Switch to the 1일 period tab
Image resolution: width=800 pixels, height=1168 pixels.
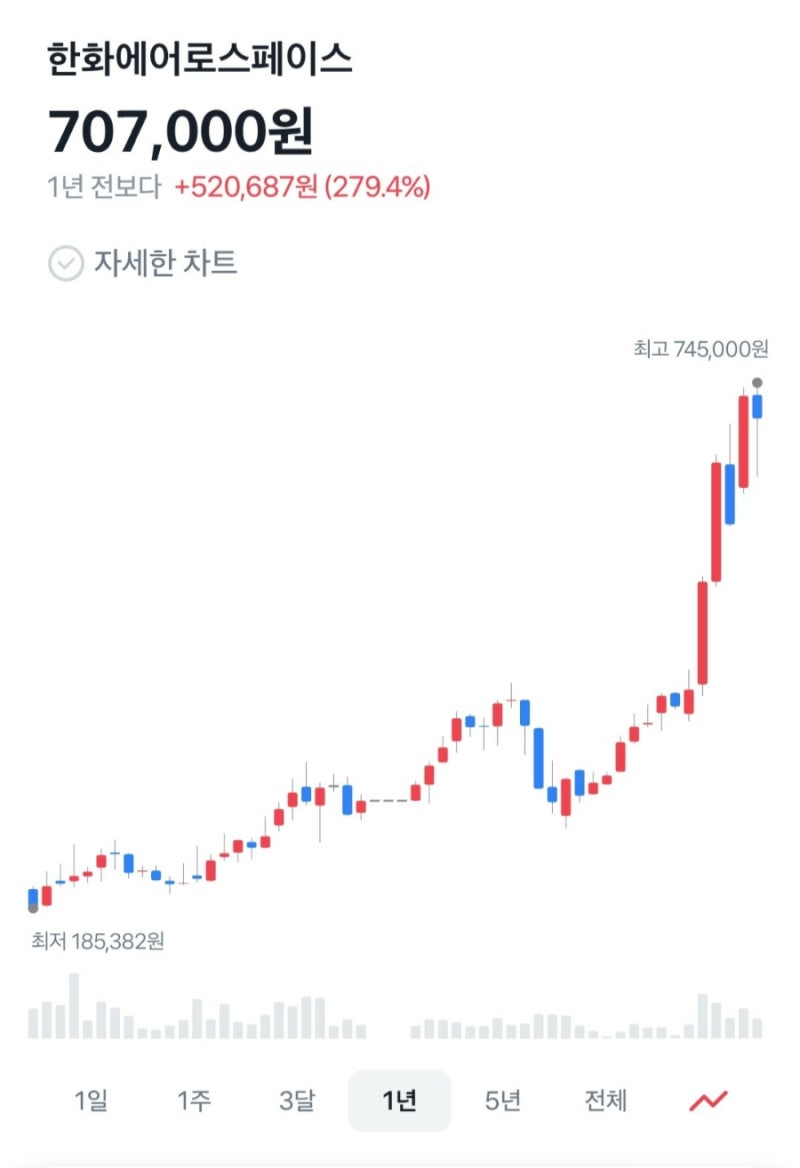click(90, 1098)
